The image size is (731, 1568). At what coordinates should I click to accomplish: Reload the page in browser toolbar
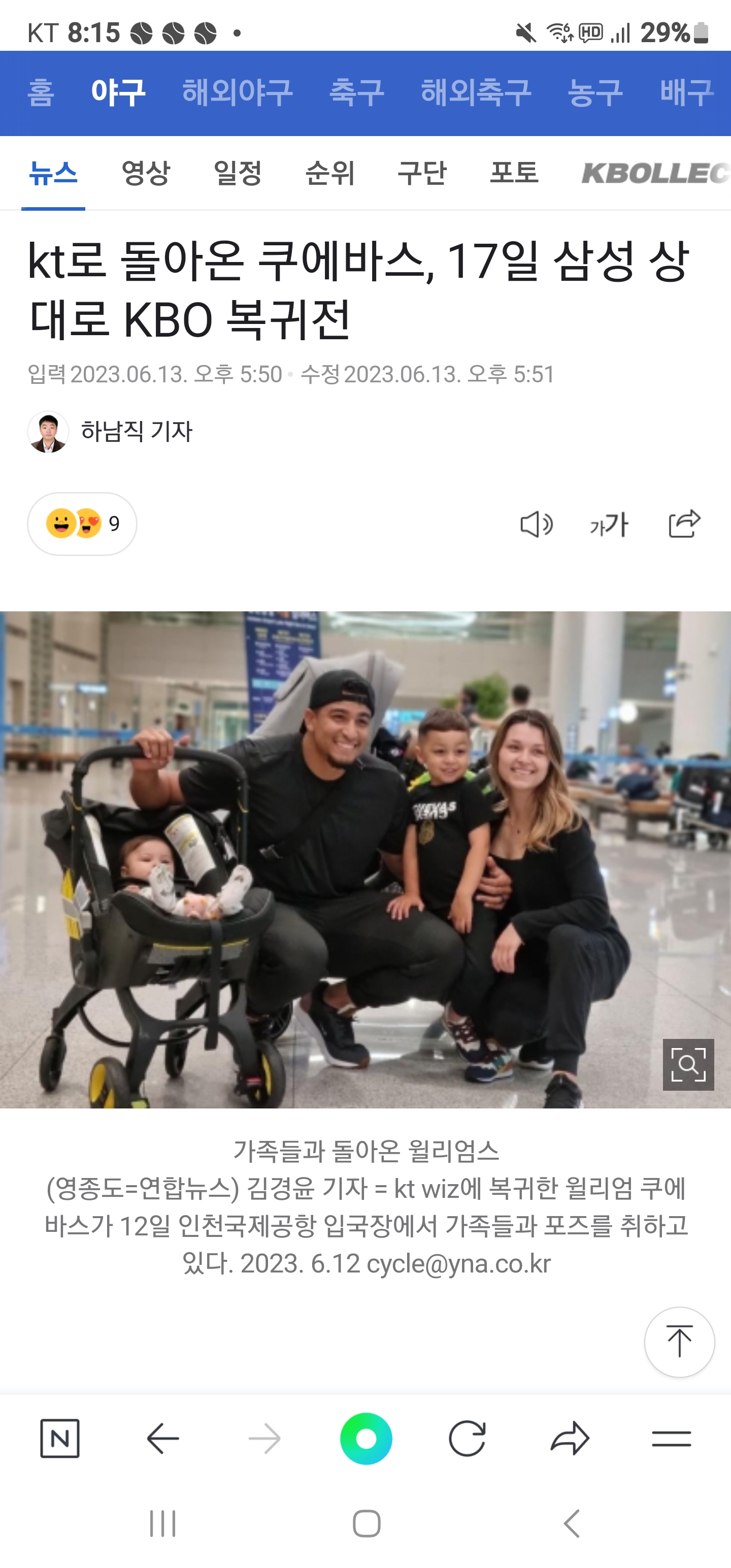pyautogui.click(x=467, y=1439)
